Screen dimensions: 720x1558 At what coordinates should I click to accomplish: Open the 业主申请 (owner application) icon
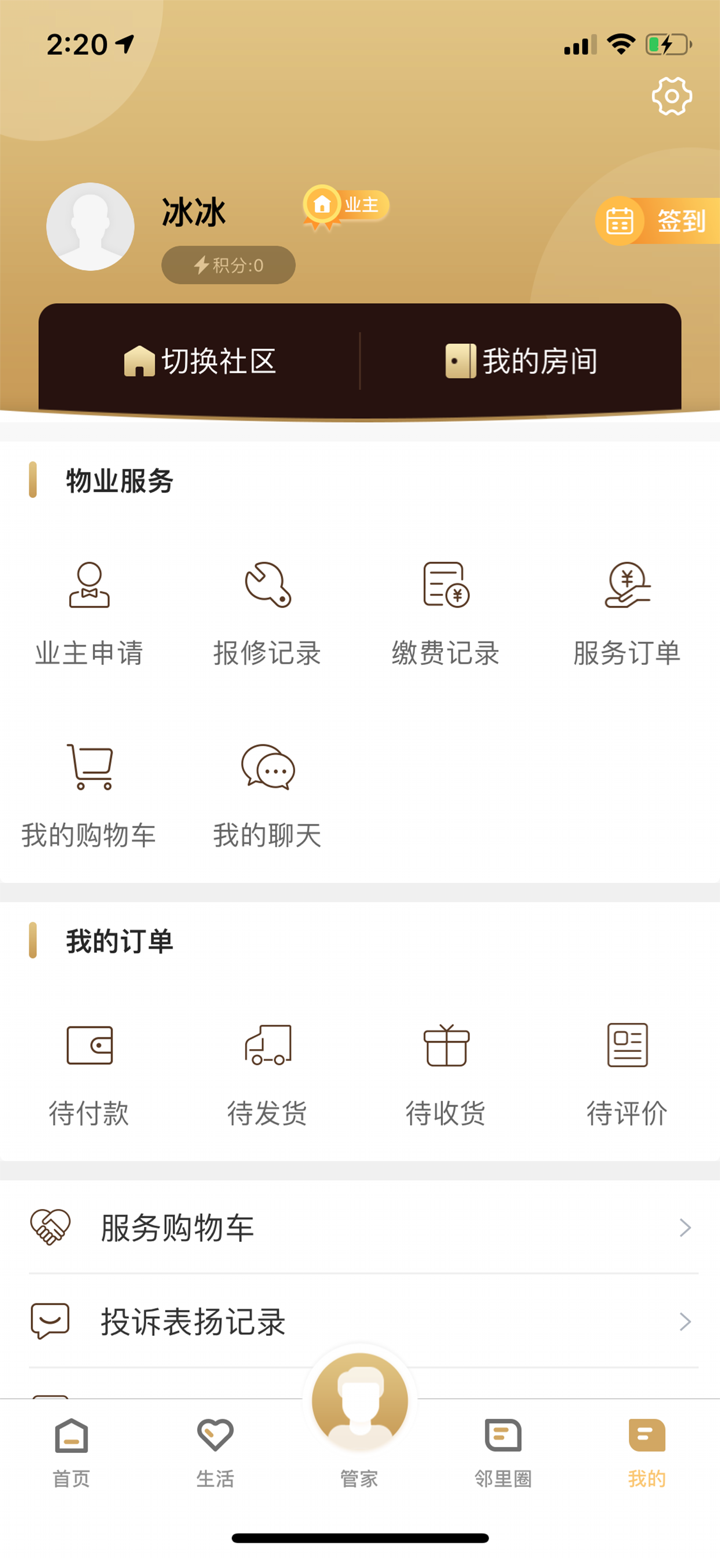point(89,610)
